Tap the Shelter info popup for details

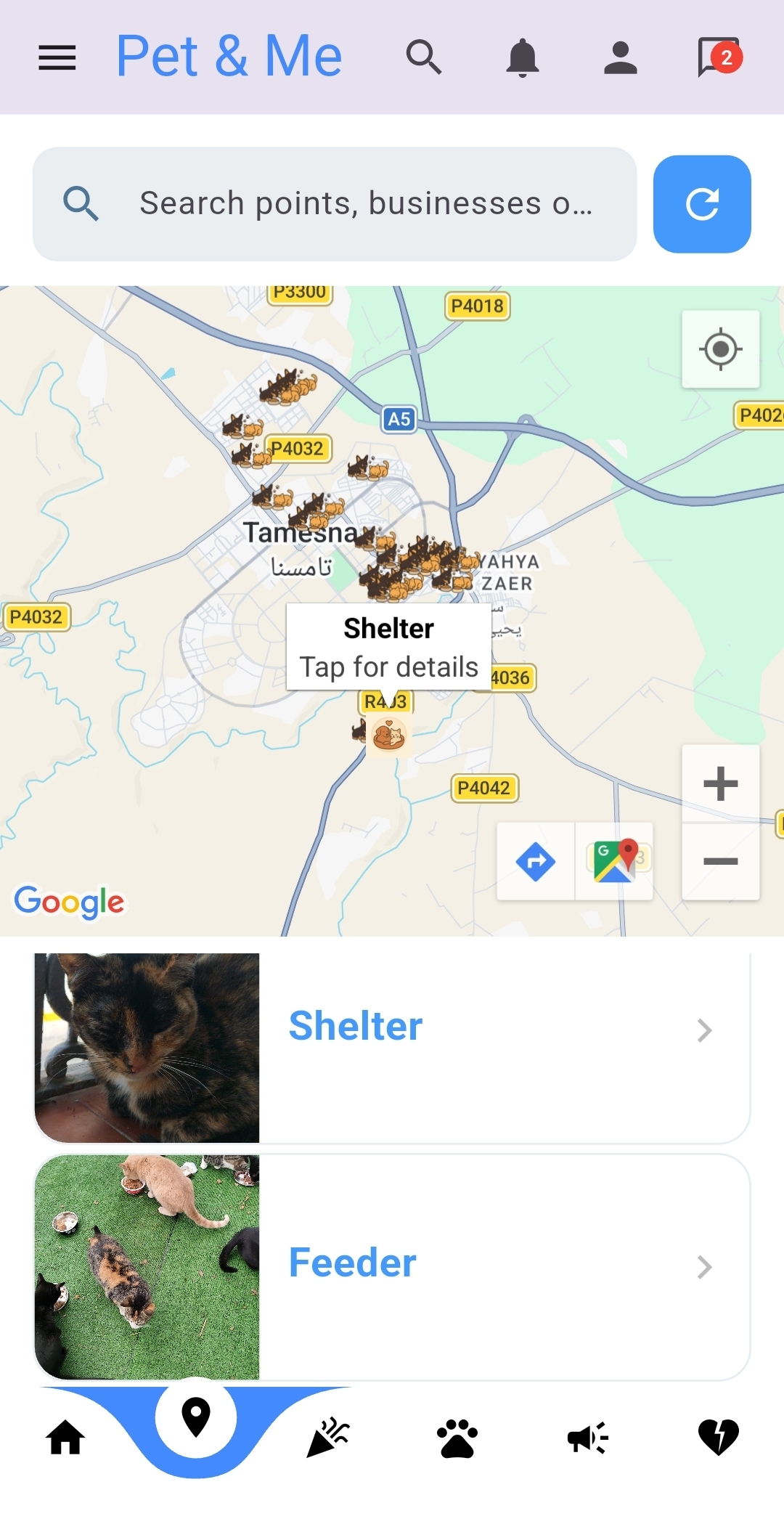[x=388, y=646]
